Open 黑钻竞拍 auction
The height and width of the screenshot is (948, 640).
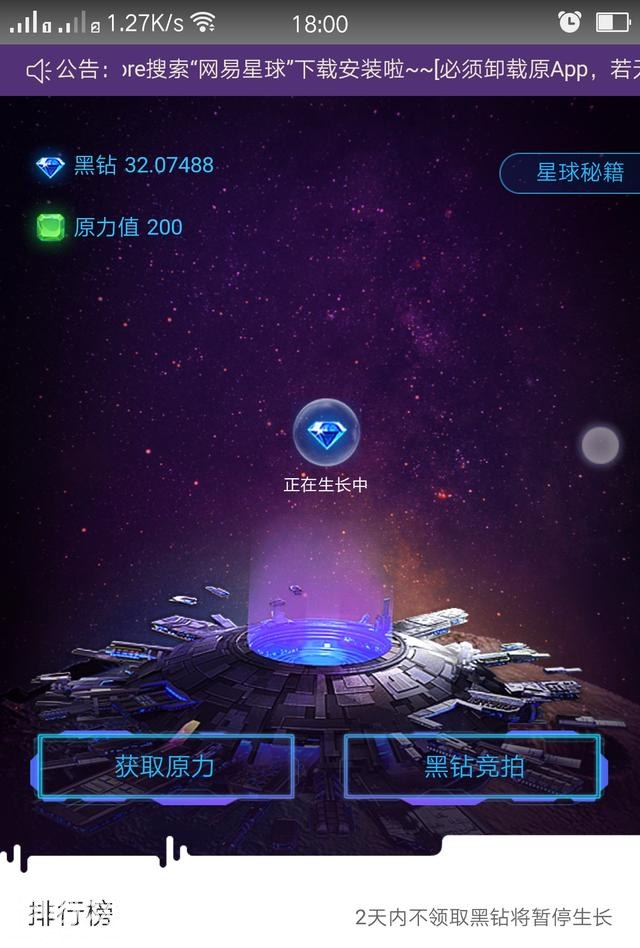pyautogui.click(x=473, y=767)
